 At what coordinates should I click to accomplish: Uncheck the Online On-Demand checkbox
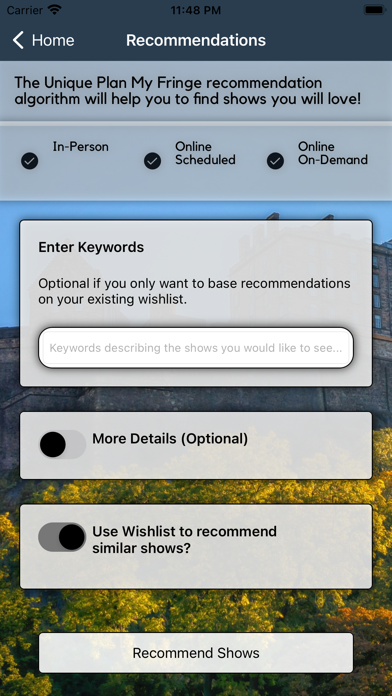pyautogui.click(x=275, y=161)
